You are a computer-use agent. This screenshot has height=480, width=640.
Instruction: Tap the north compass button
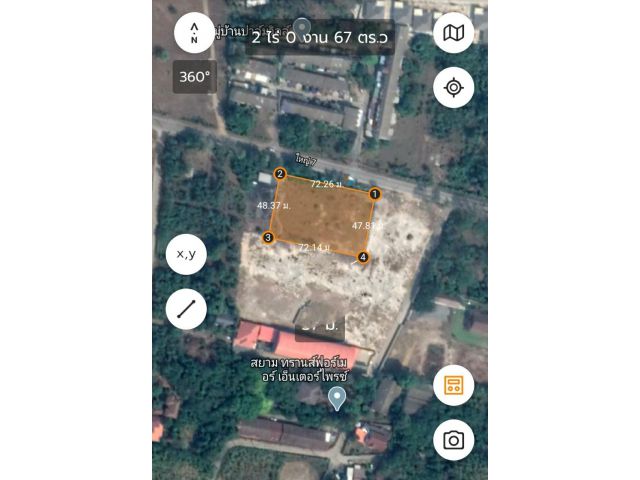(194, 33)
